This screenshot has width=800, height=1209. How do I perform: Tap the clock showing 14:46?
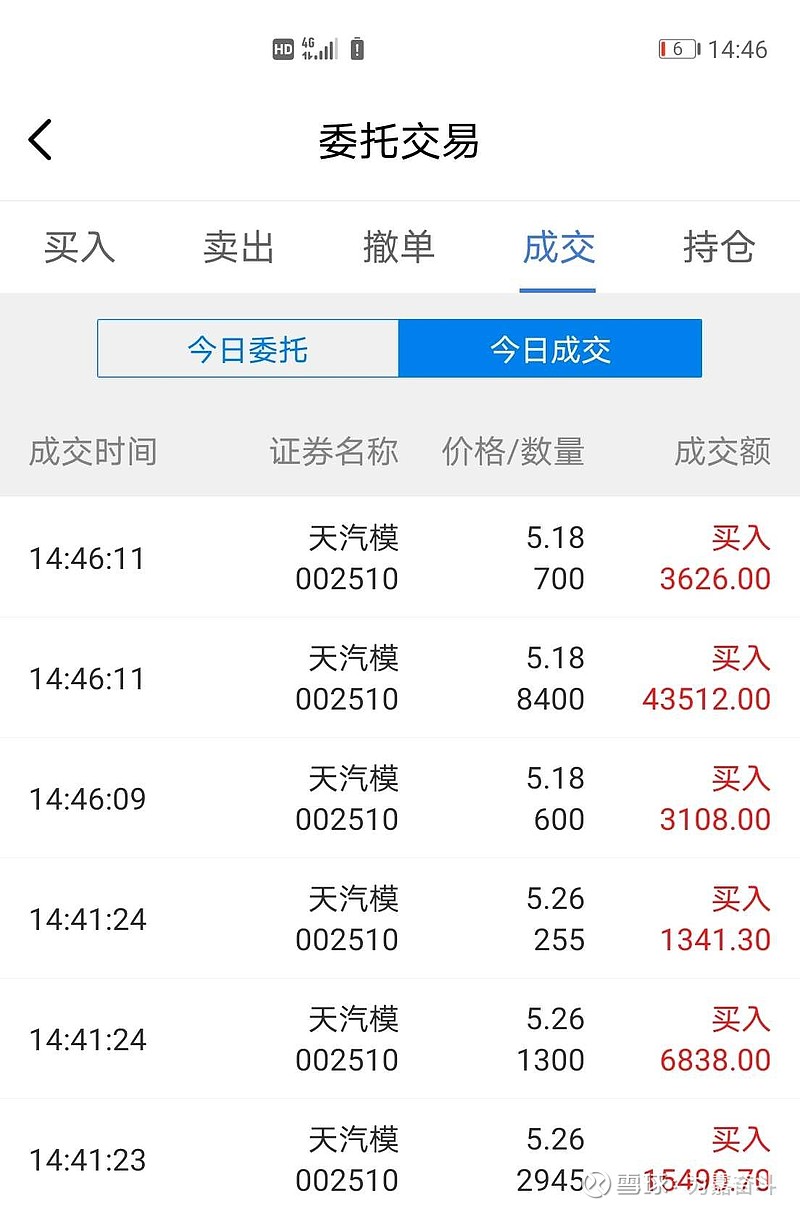[737, 47]
